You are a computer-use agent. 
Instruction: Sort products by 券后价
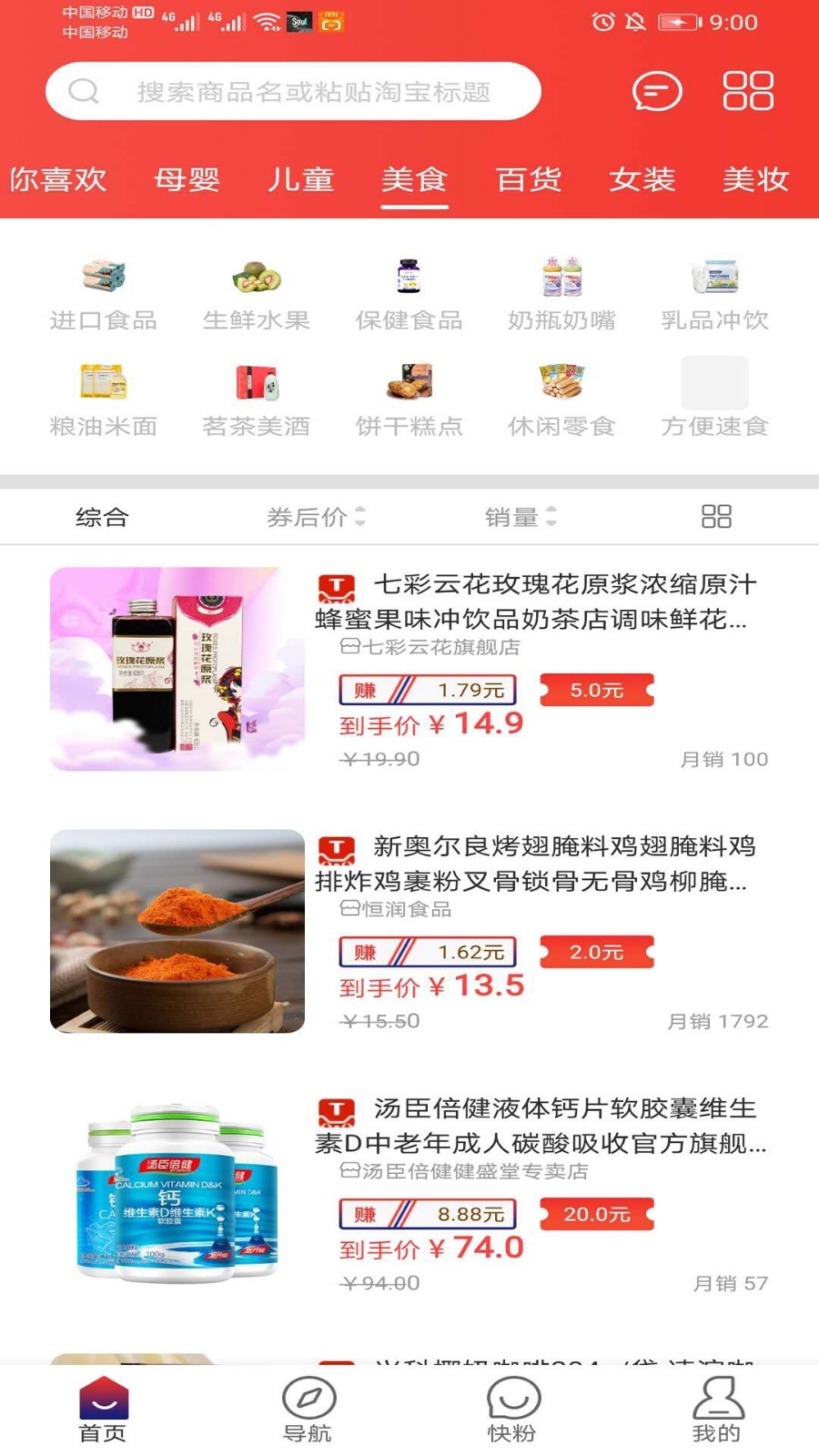(x=316, y=516)
